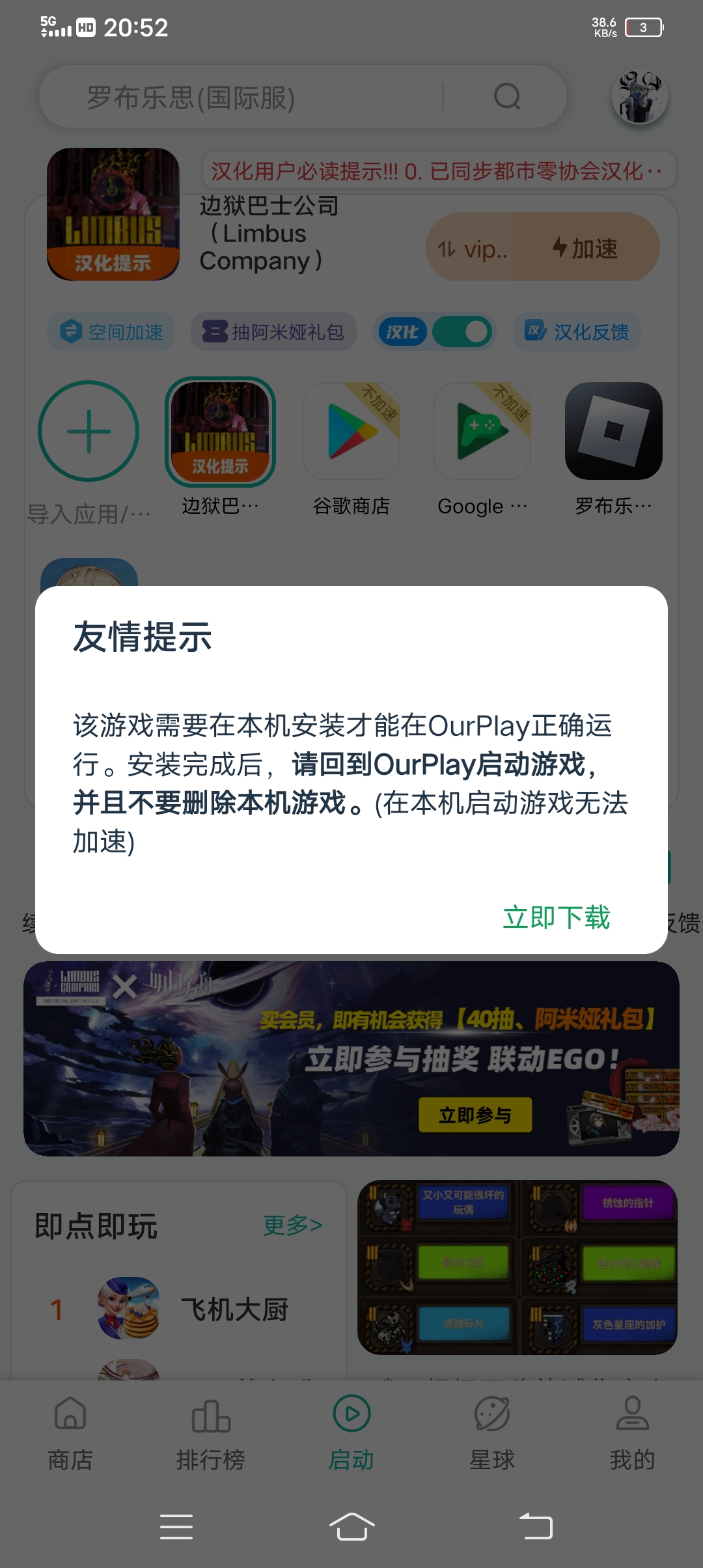The width and height of the screenshot is (703, 1568).
Task: Import an app with the plus button
Action: click(x=89, y=431)
